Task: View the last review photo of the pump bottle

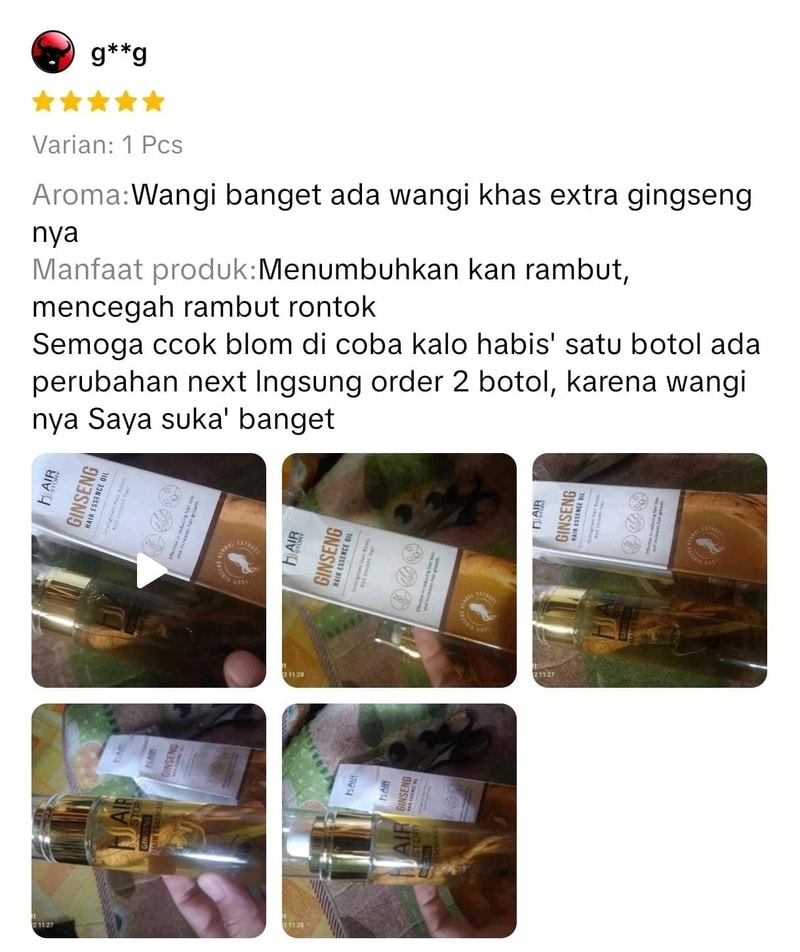Action: click(399, 820)
